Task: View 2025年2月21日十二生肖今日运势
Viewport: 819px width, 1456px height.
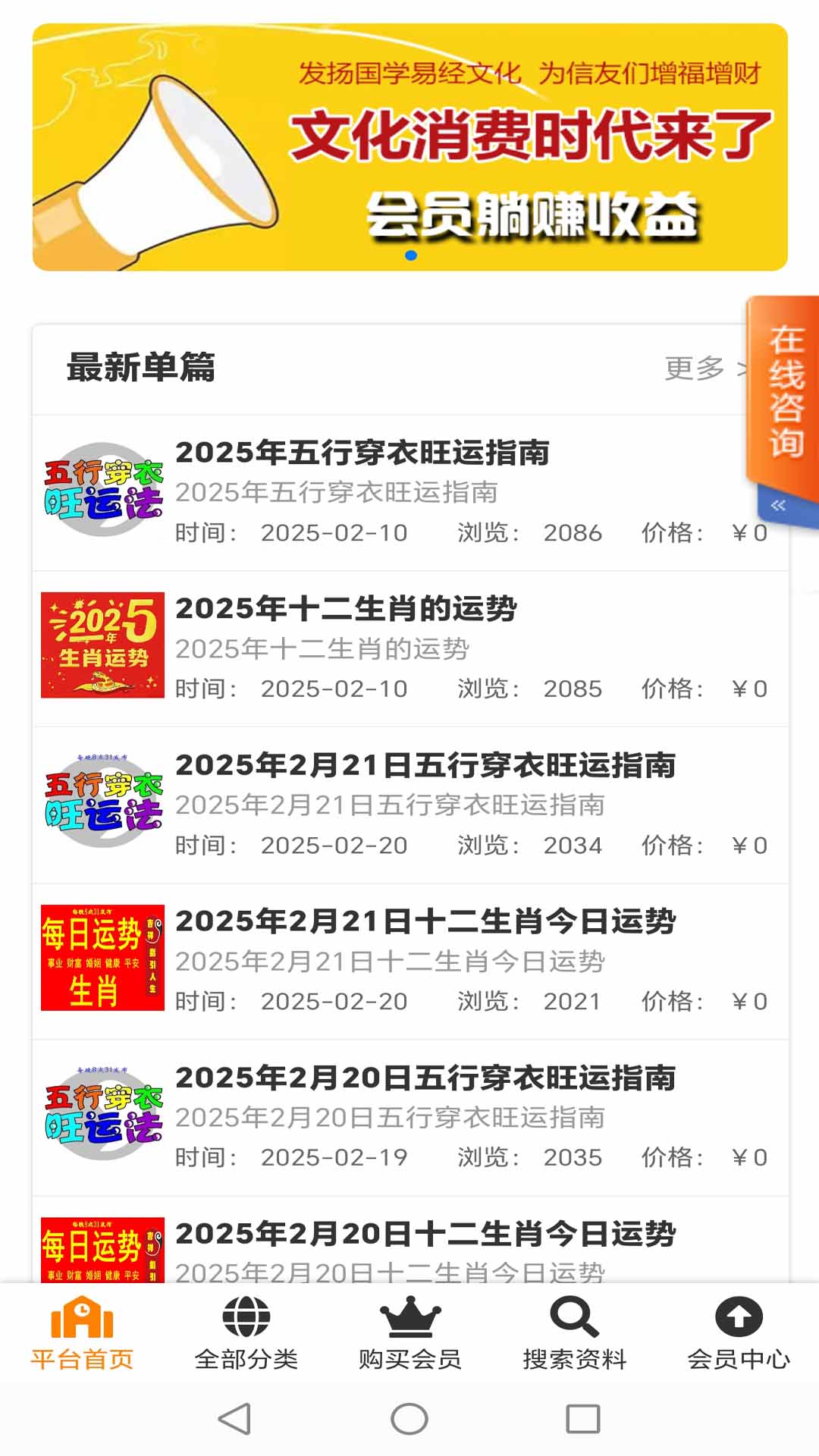Action: (x=425, y=921)
